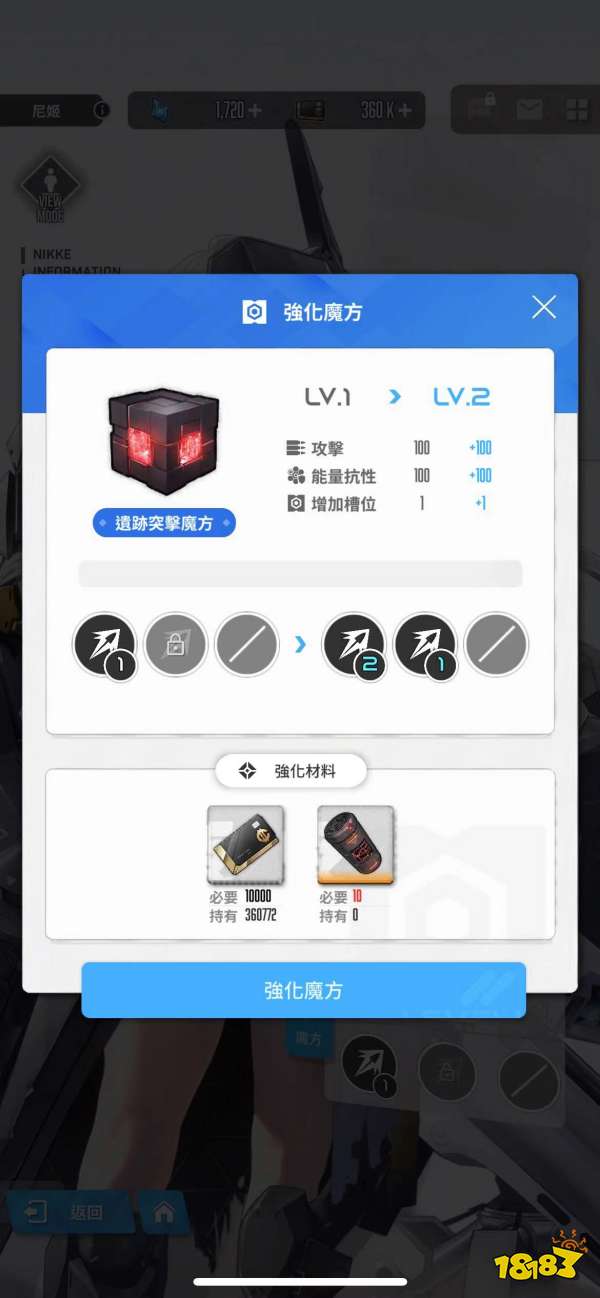Select the 遺跡突擊魔方 cube icon
Image resolution: width=600 pixels, height=1298 pixels.
(x=163, y=441)
